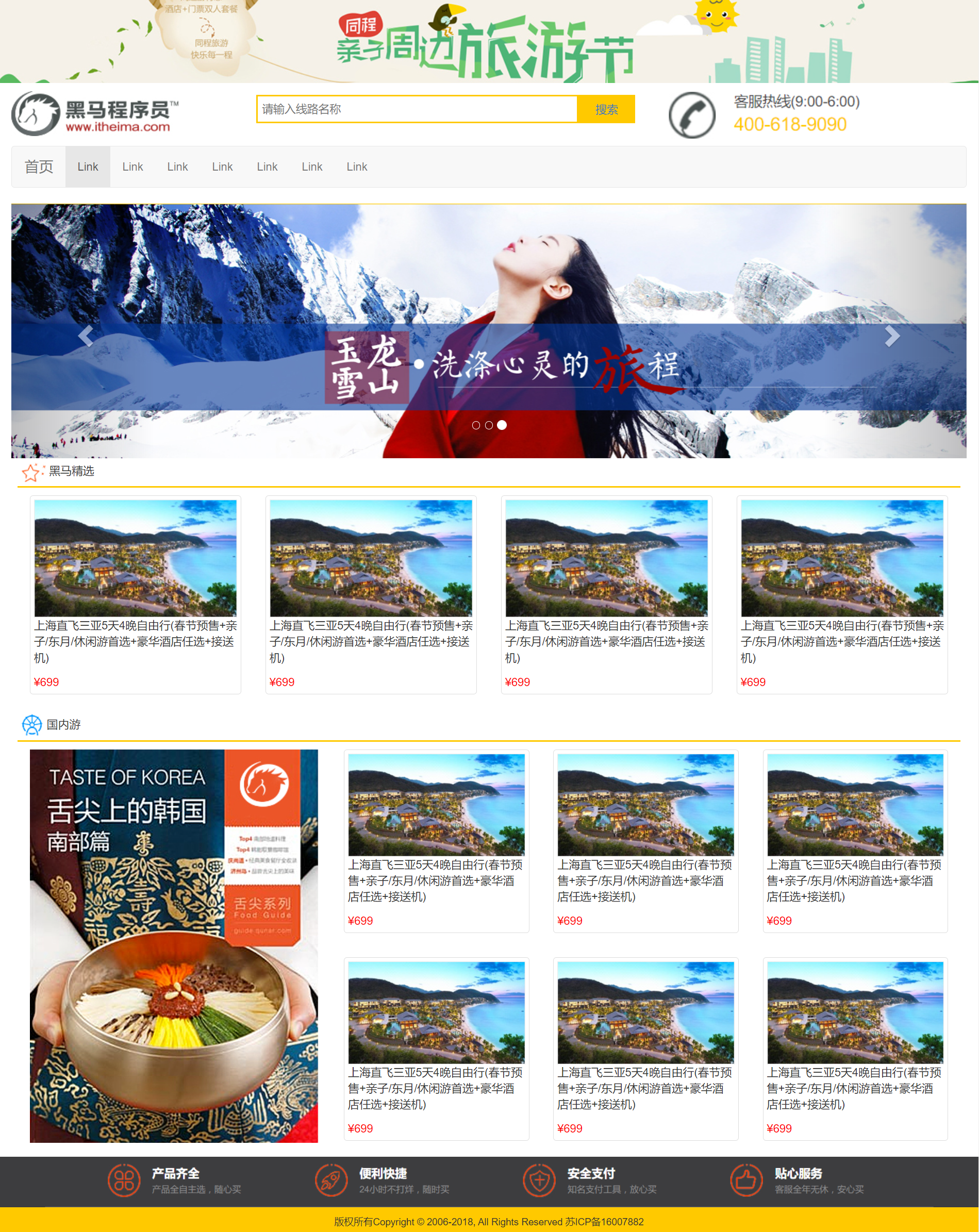Select the second carousel indicator dot
979x1232 pixels.
(489, 425)
